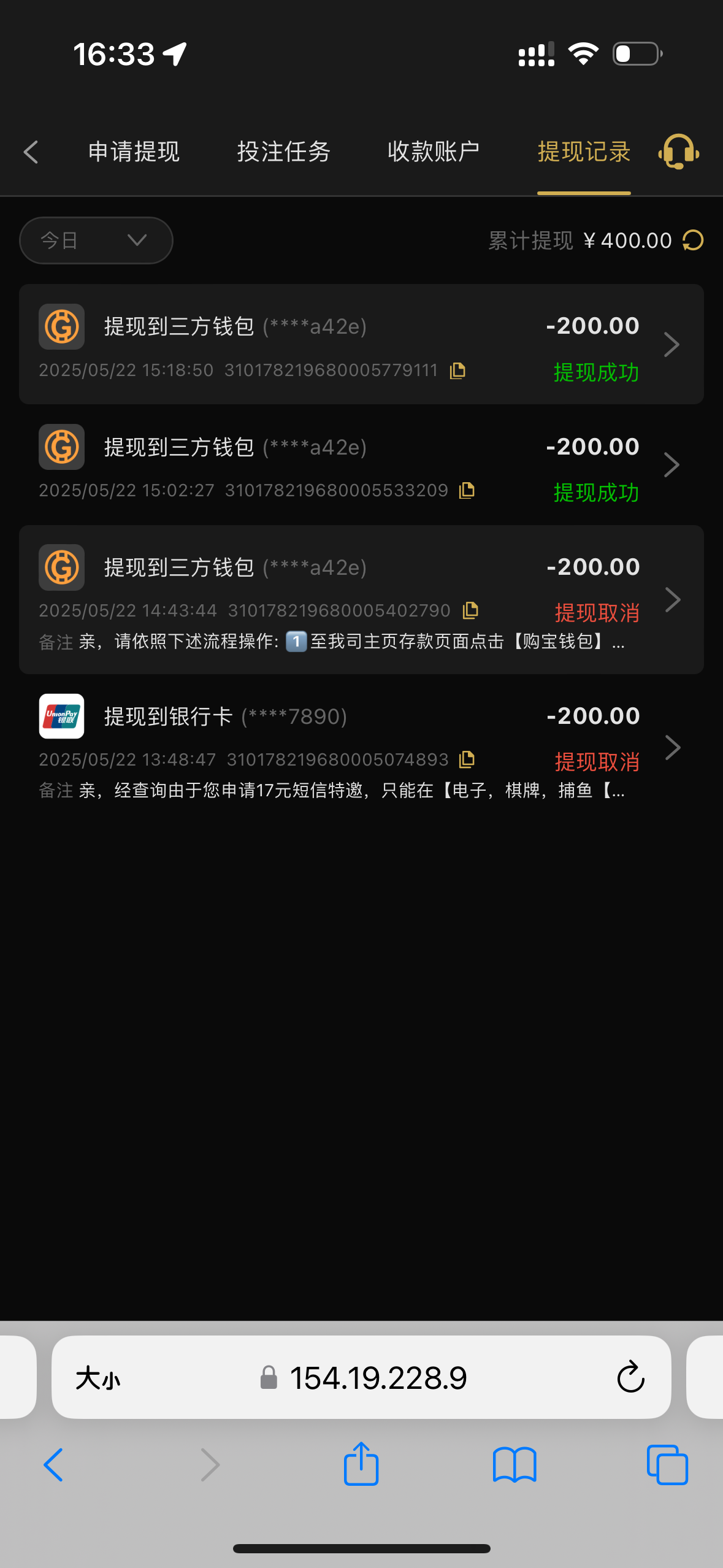
Task: Click the orange G wallet icon on the first record
Action: tap(61, 327)
